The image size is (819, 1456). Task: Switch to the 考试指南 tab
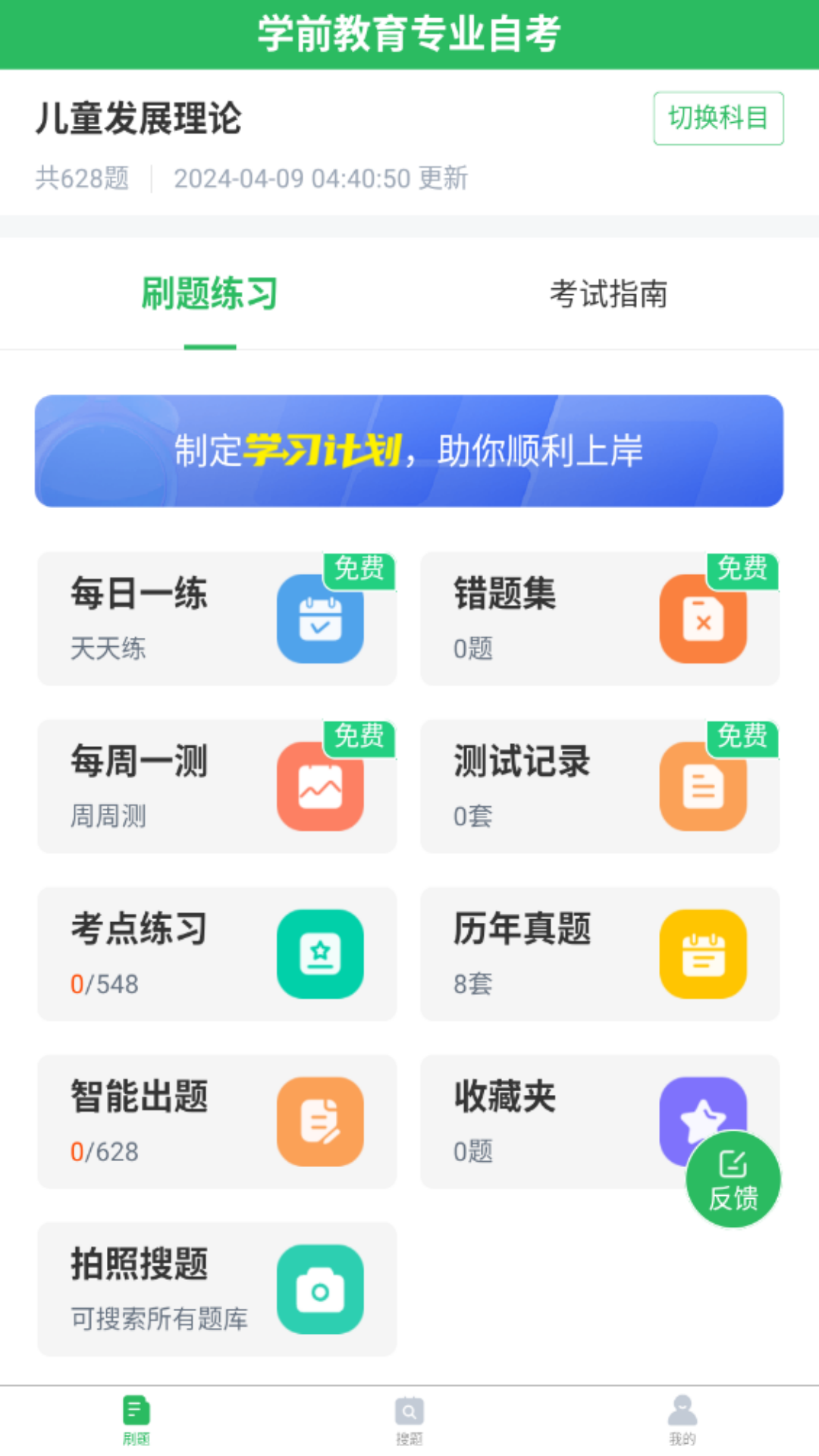click(x=609, y=296)
